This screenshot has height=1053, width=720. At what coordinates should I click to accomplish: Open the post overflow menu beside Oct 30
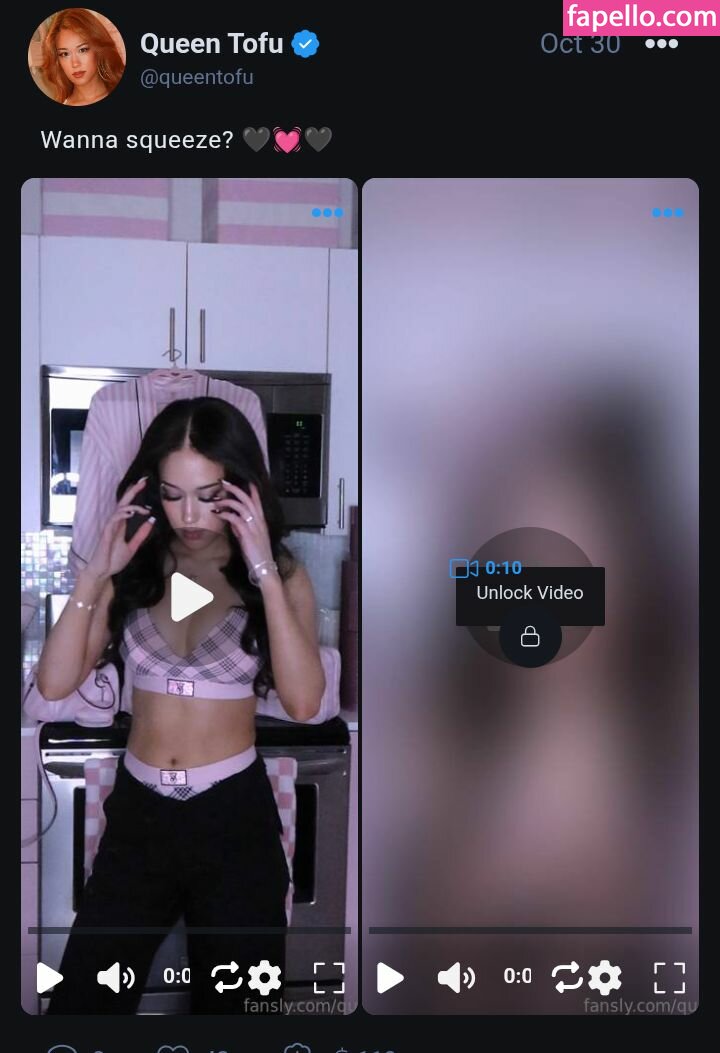pos(661,44)
